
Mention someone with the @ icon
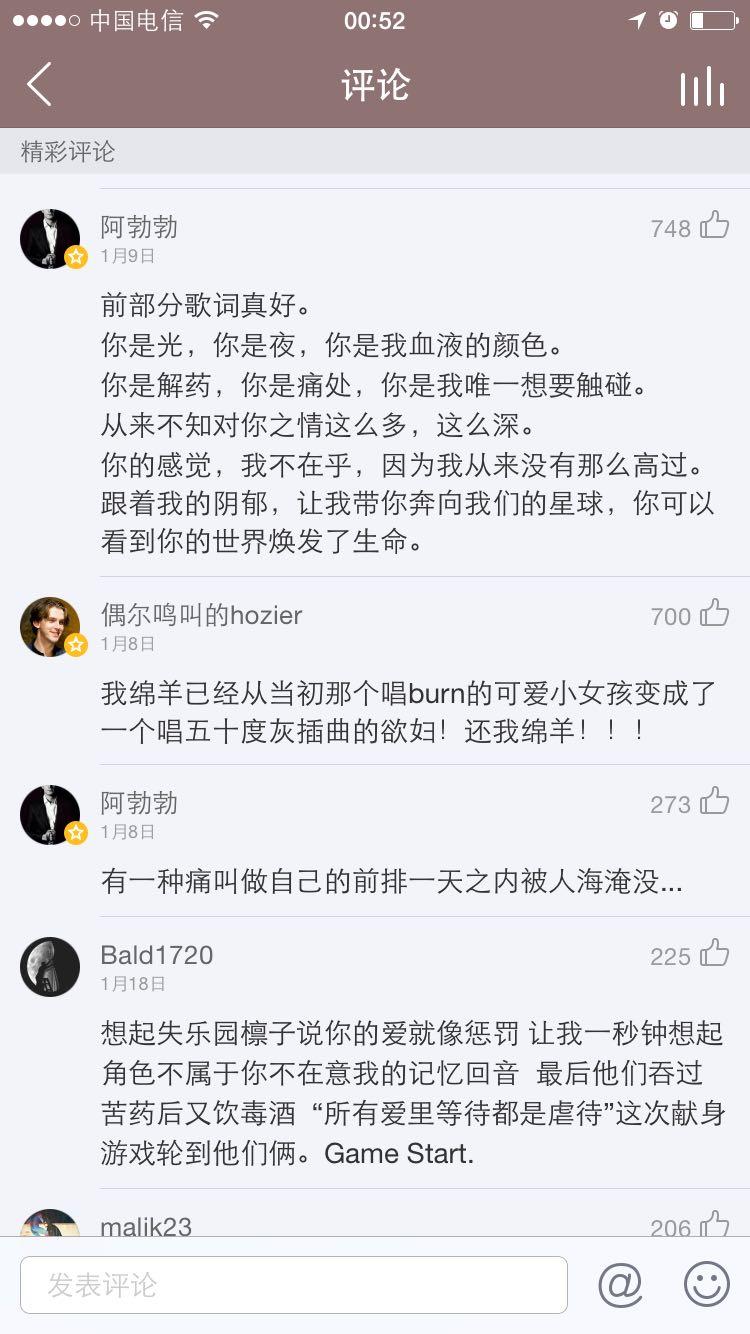620,1285
